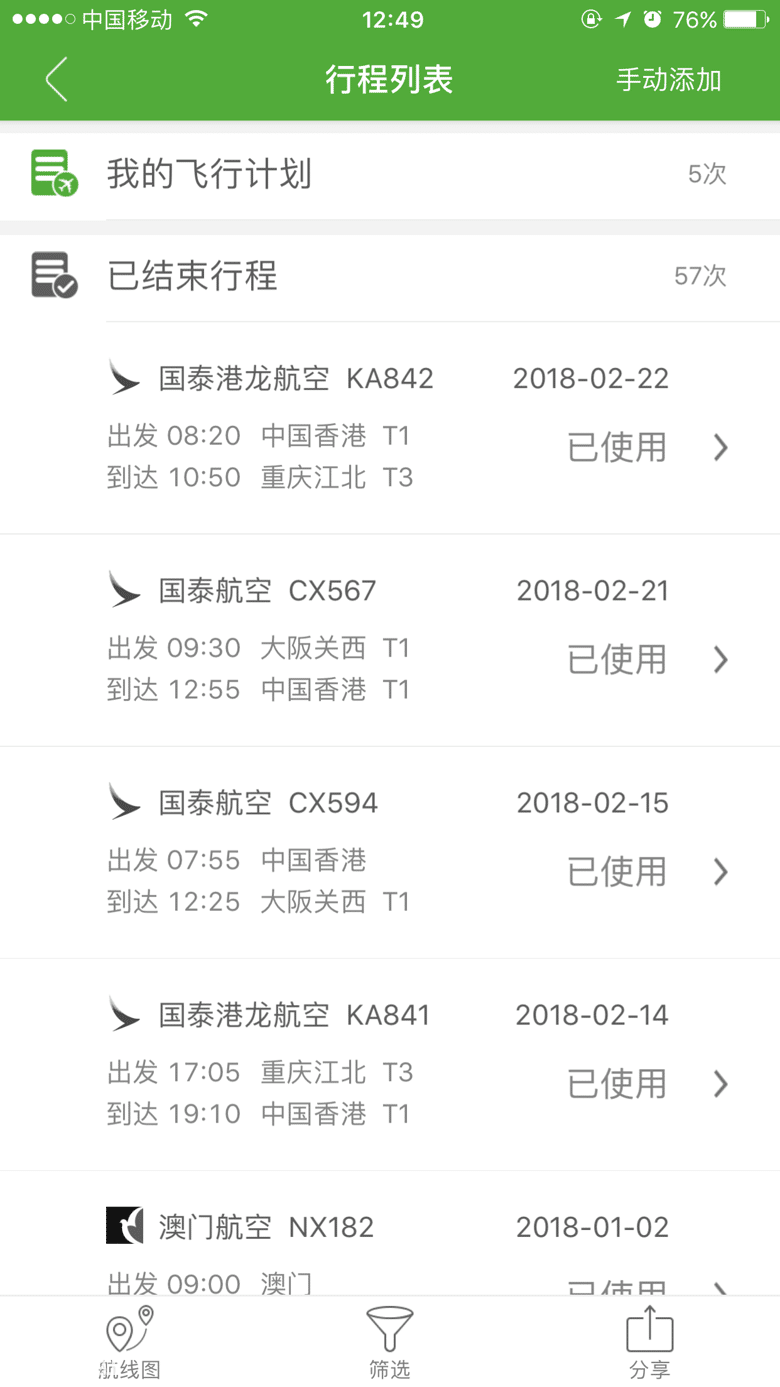
Task: Share the trip list via 分享
Action: [x=650, y=1343]
